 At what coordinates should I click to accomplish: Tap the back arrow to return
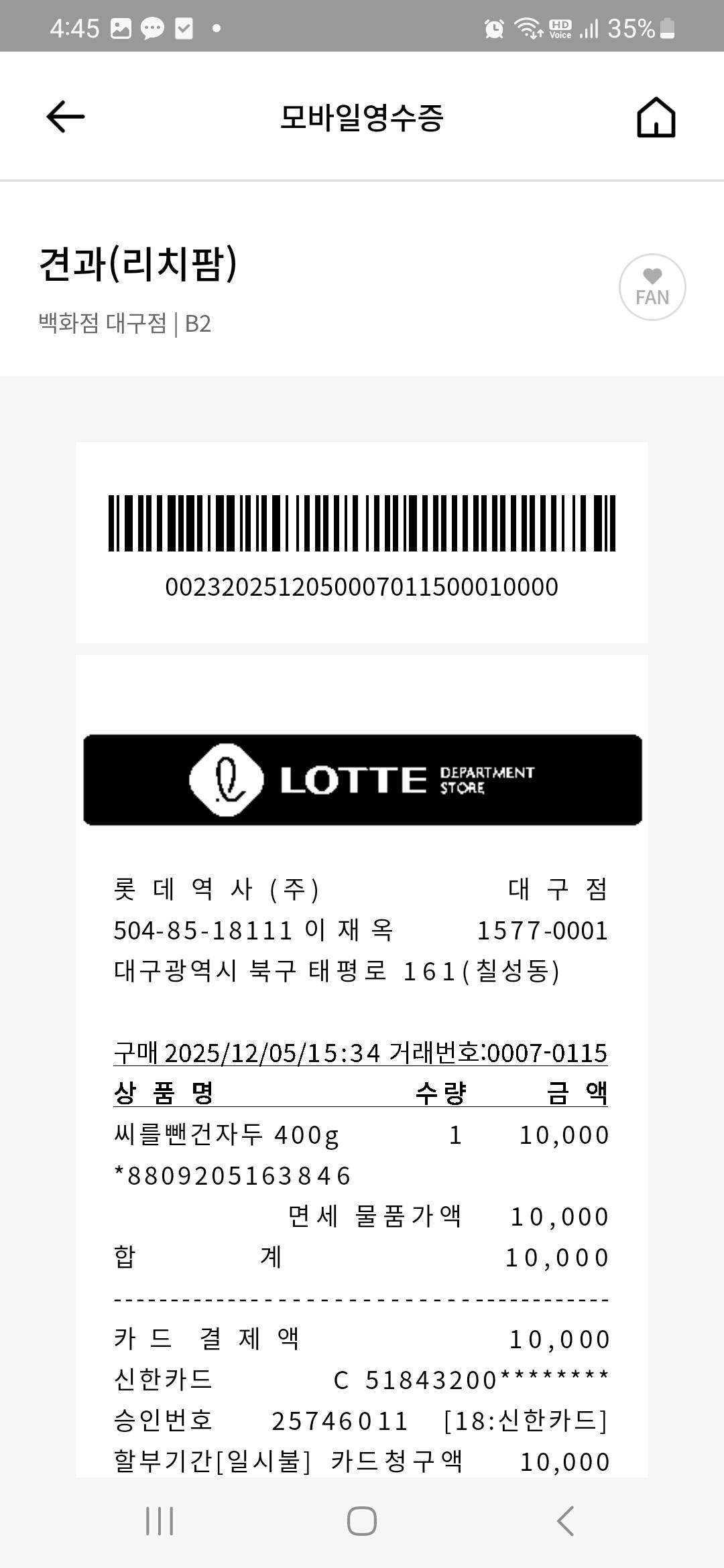63,115
